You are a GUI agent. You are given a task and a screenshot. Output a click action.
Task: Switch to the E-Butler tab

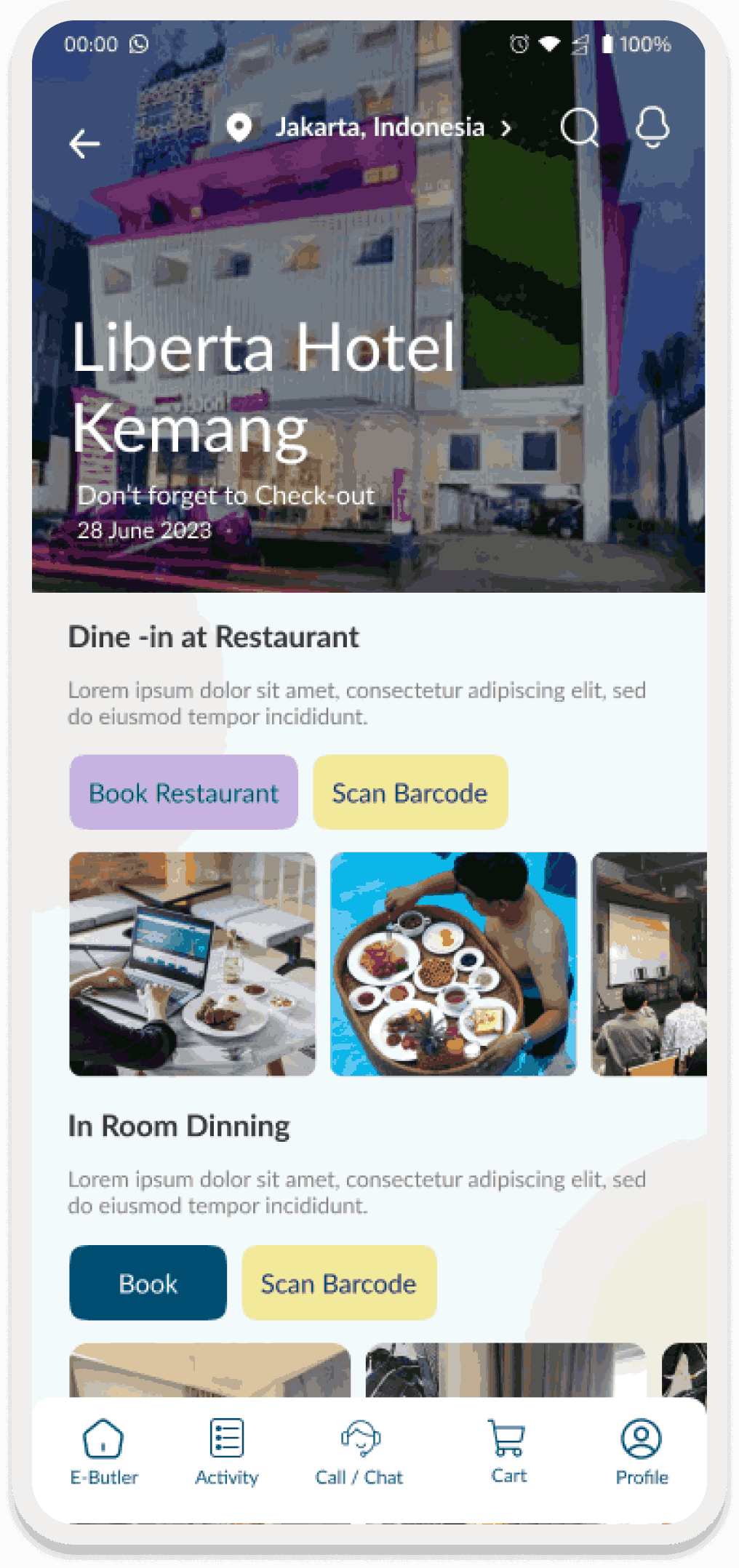(x=104, y=1452)
